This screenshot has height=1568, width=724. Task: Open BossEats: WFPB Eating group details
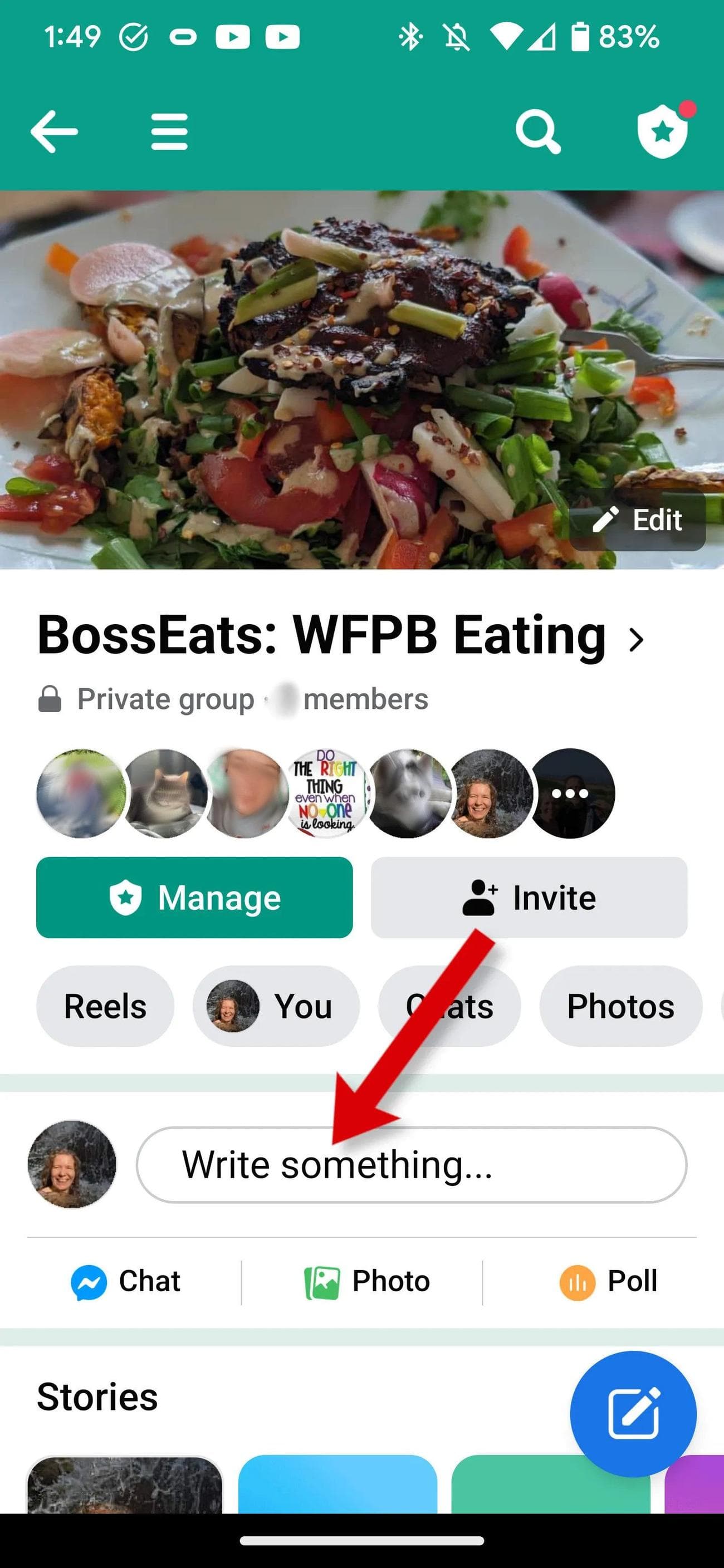pyautogui.click(x=340, y=635)
